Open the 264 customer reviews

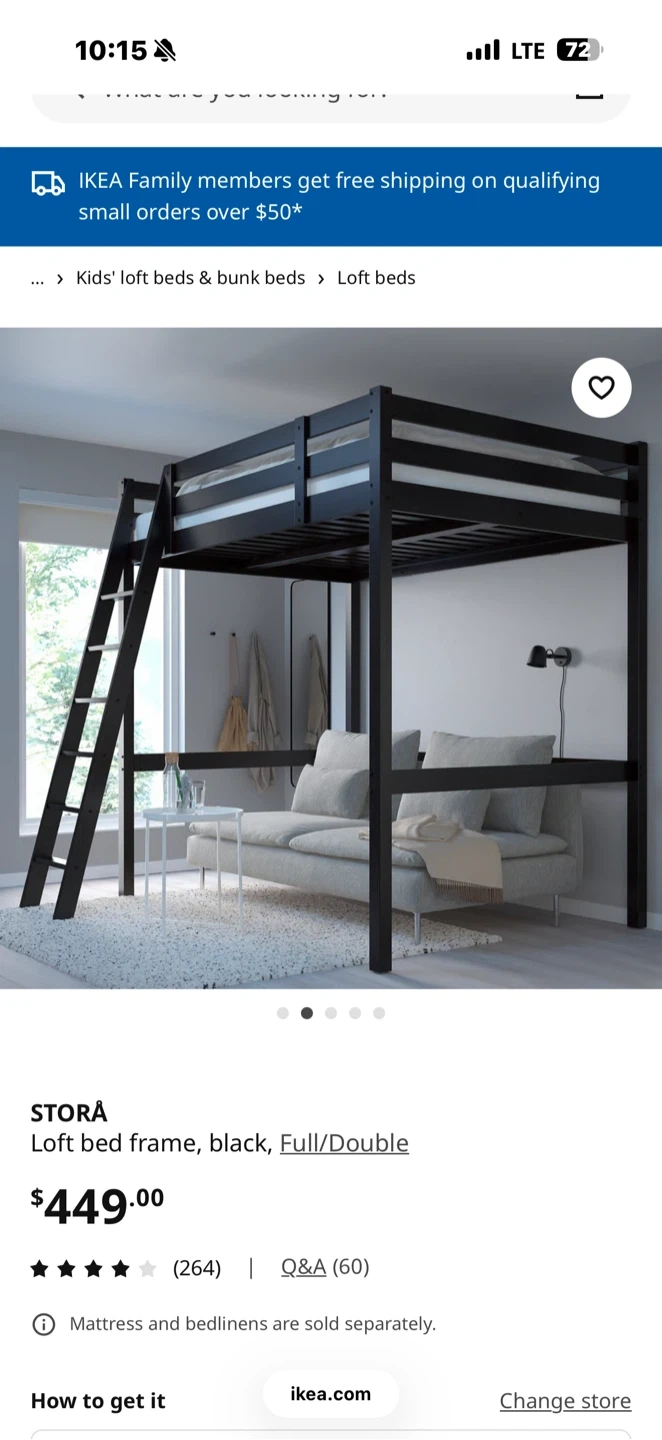[x=196, y=1268]
